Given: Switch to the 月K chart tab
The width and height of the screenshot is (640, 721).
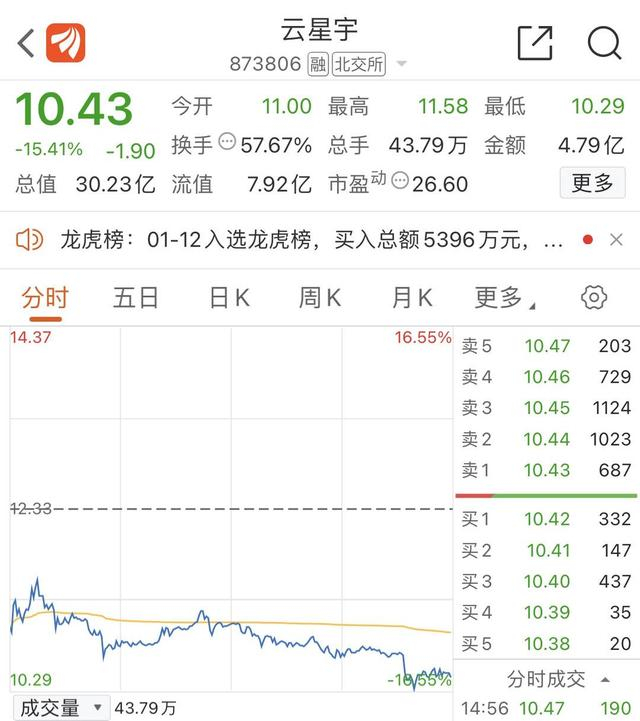Looking at the screenshot, I should click(411, 297).
